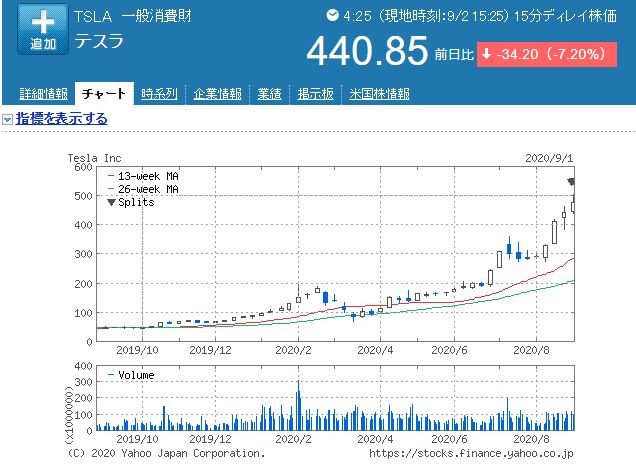Expand 指標を表示する indicators
The width and height of the screenshot is (636, 466).
[x=61, y=119]
